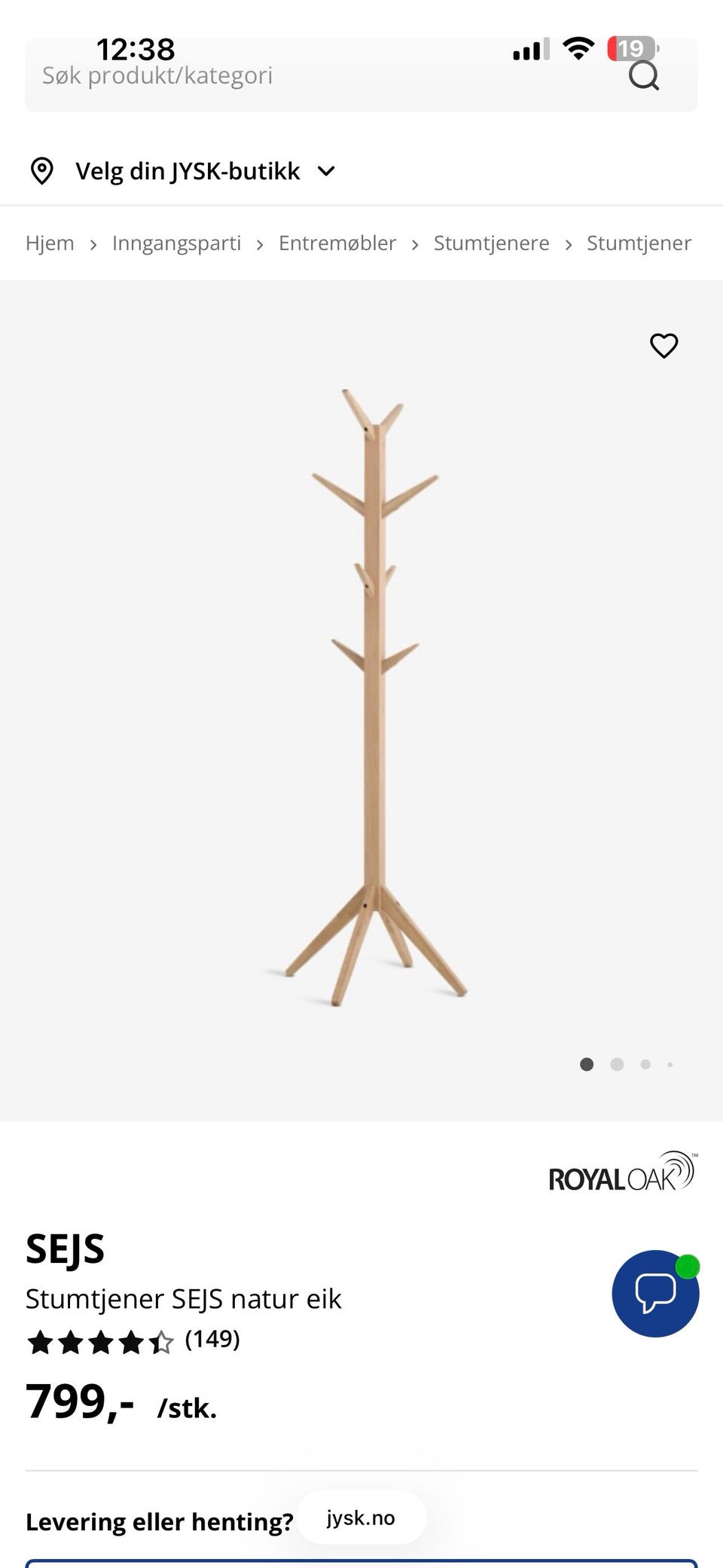
Task: Open the chat bubble button
Action: tap(655, 1293)
